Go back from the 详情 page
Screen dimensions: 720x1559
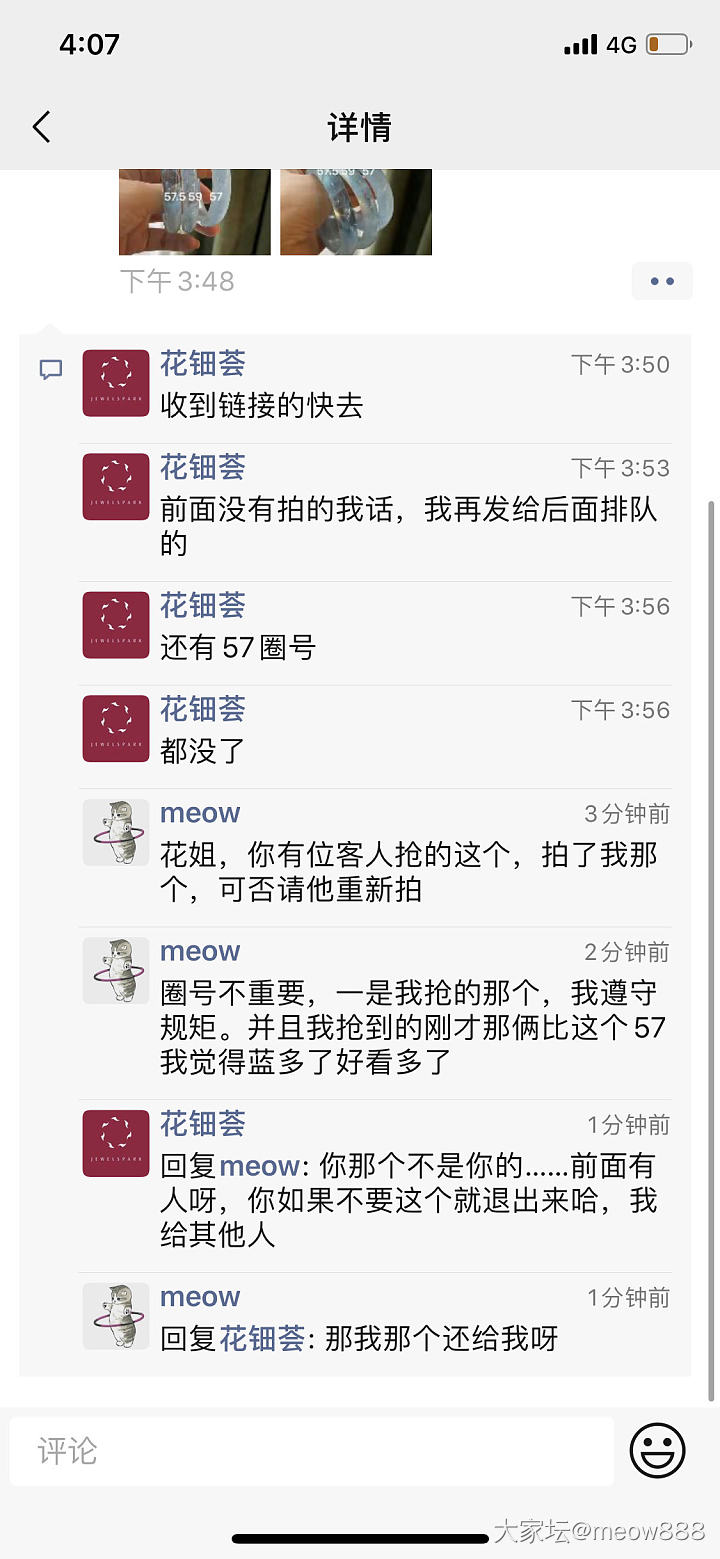coord(41,127)
